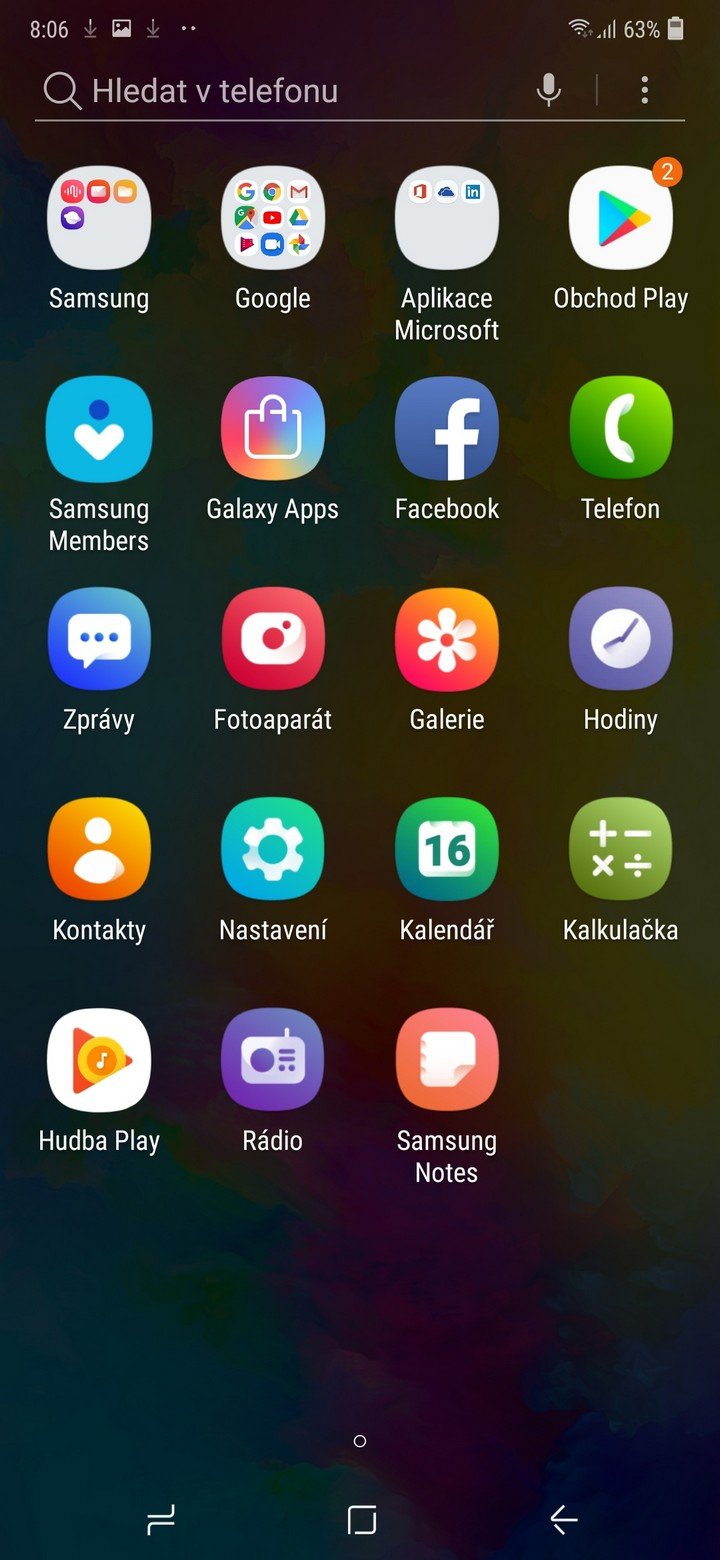Tap the microphone icon for voice search
720x1560 pixels.
[548, 90]
